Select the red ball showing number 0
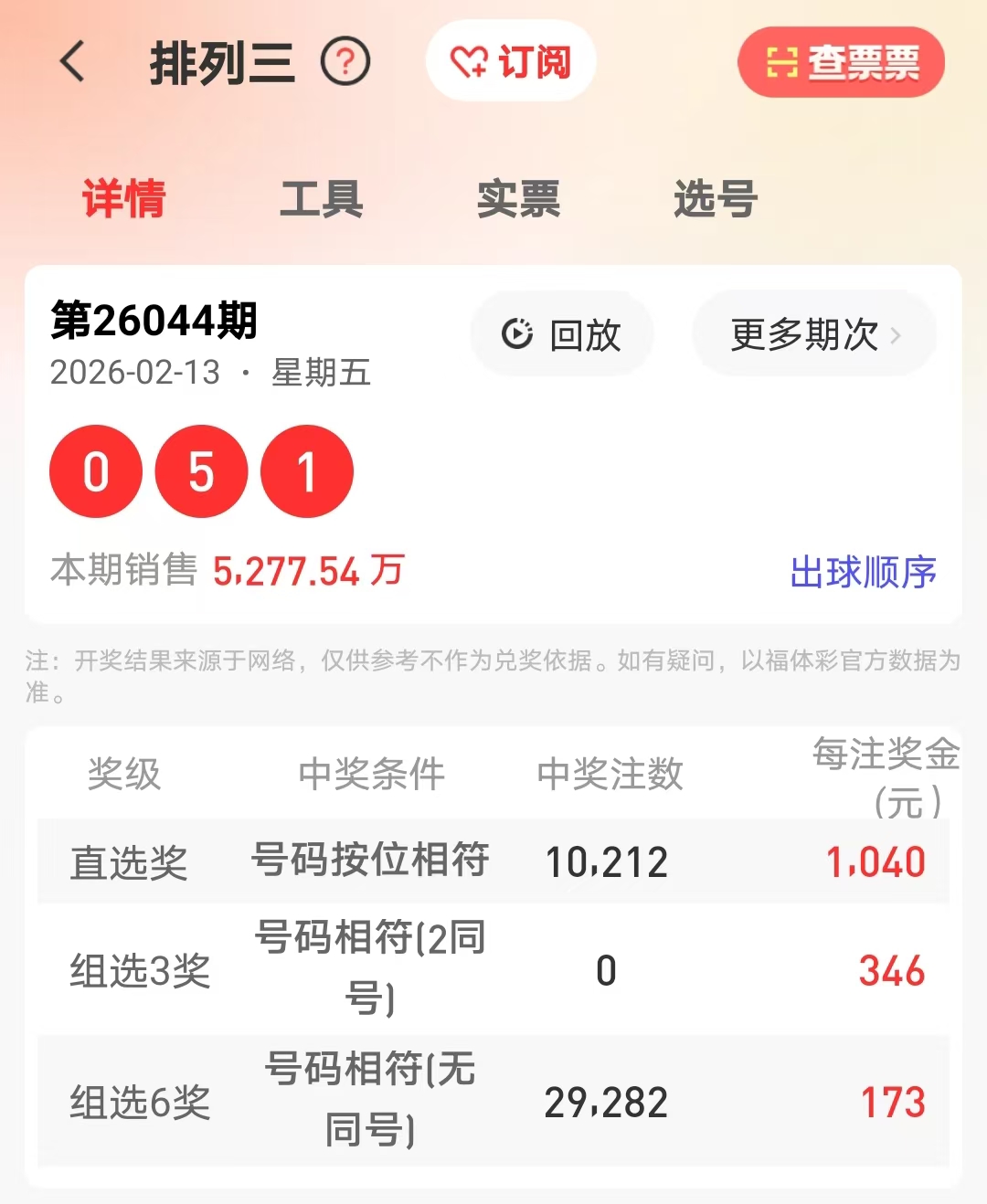Viewport: 987px width, 1204px height. click(95, 471)
